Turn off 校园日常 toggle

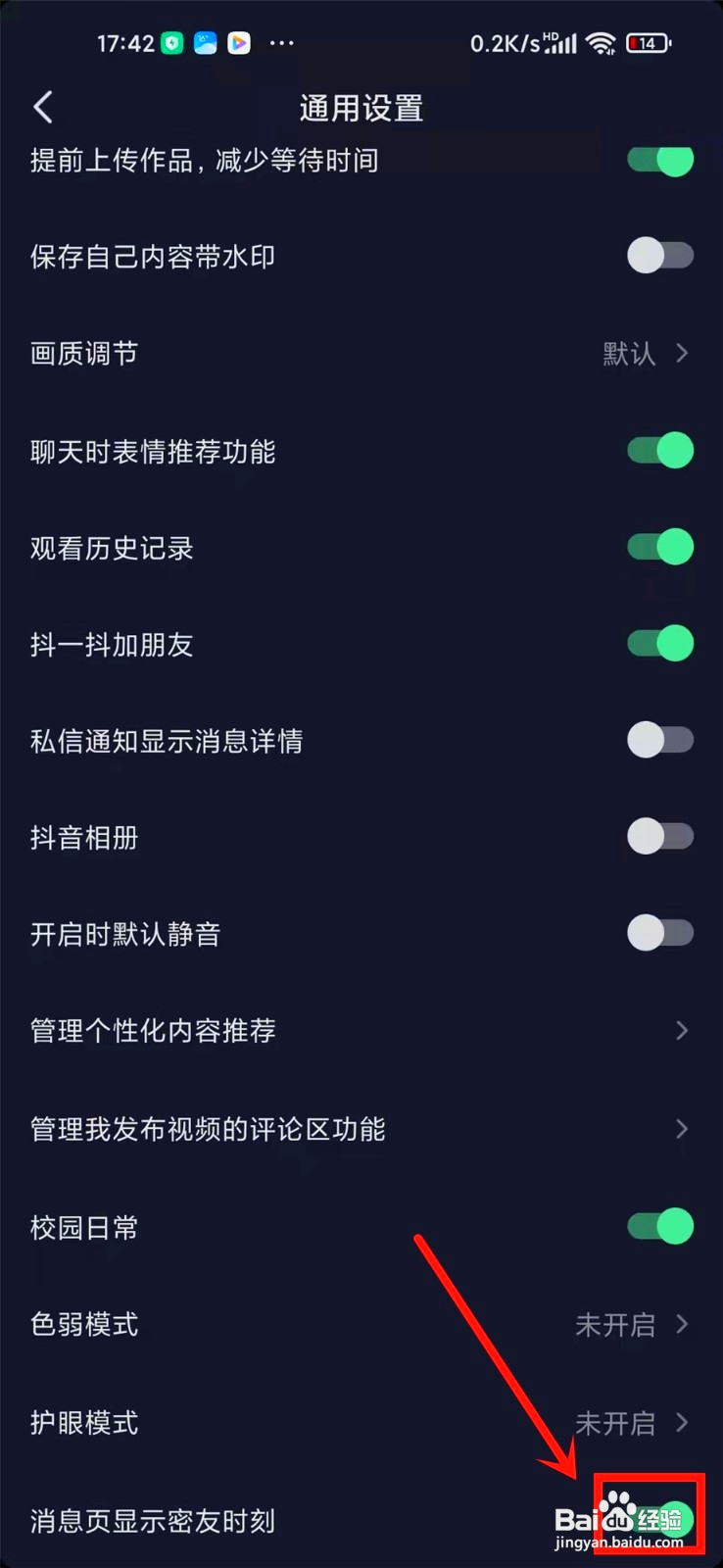tap(660, 1226)
